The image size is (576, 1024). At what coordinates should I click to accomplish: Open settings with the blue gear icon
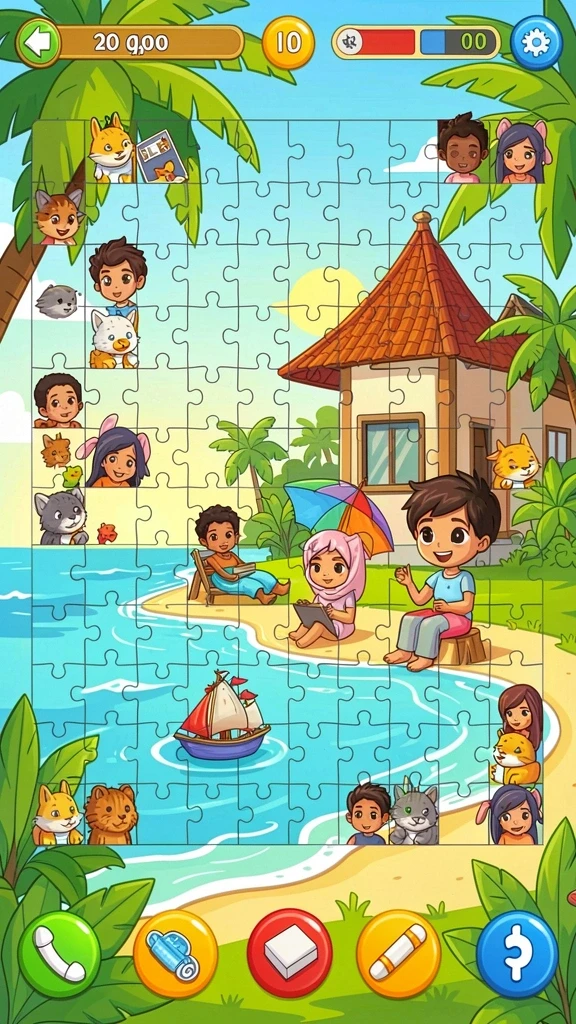536,42
